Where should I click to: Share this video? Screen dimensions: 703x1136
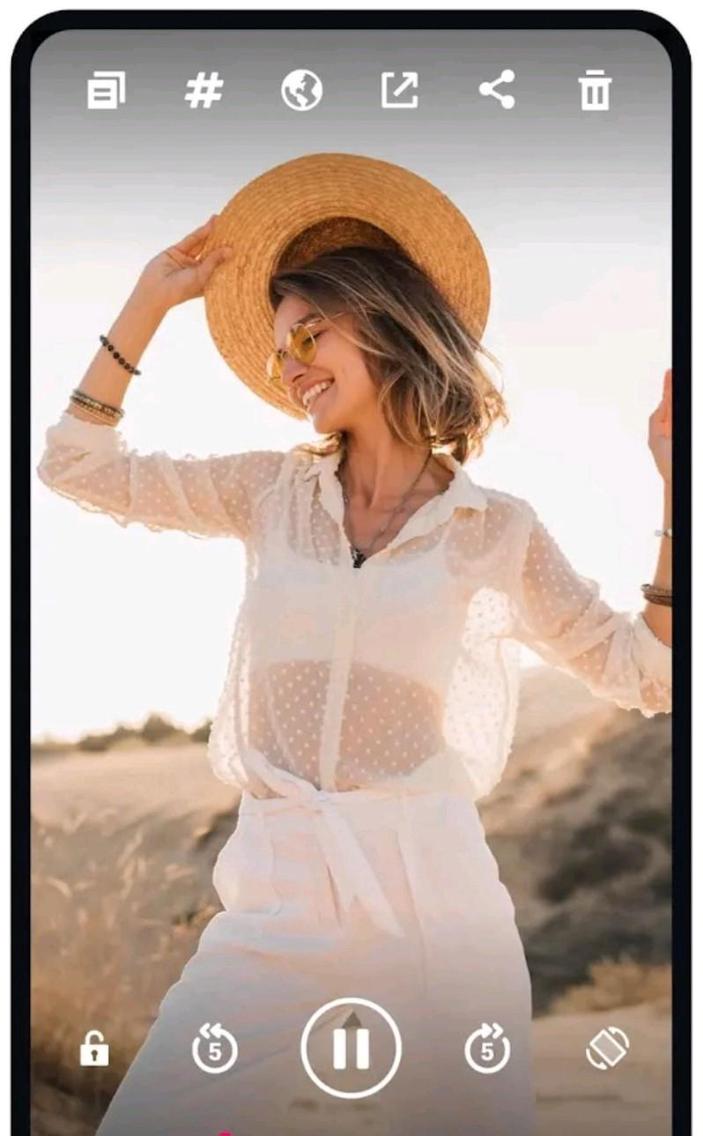click(x=497, y=90)
